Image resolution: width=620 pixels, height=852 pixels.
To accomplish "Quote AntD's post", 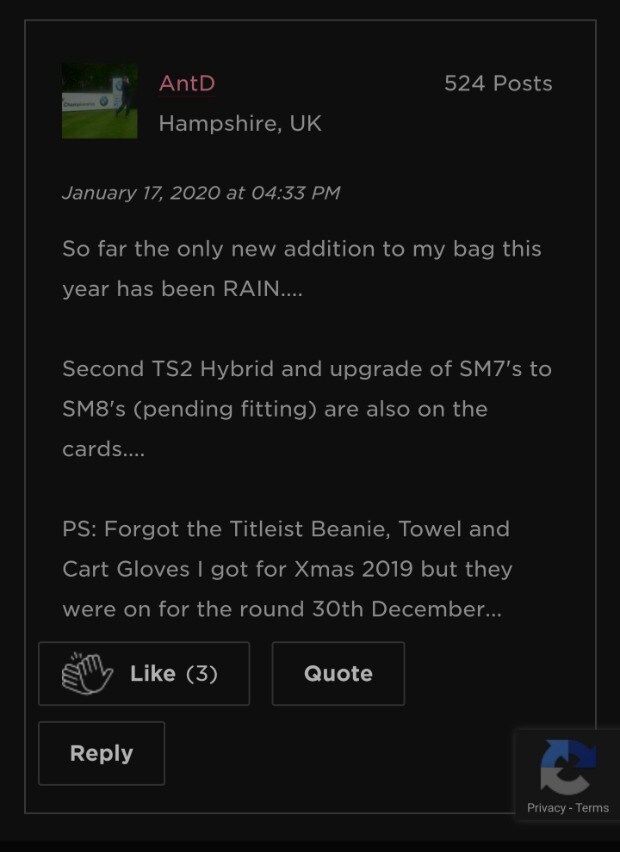I will [x=338, y=674].
